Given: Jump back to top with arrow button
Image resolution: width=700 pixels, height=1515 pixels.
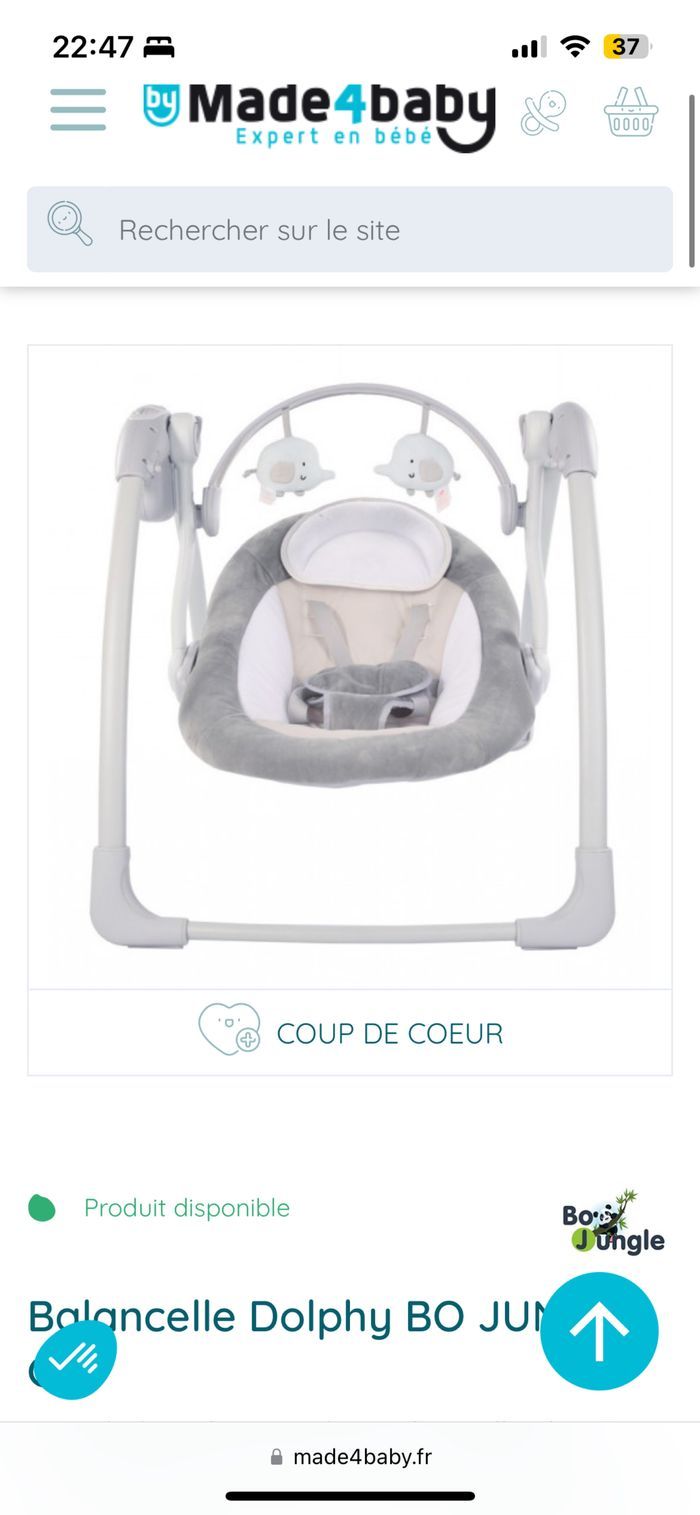Looking at the screenshot, I should [599, 1330].
